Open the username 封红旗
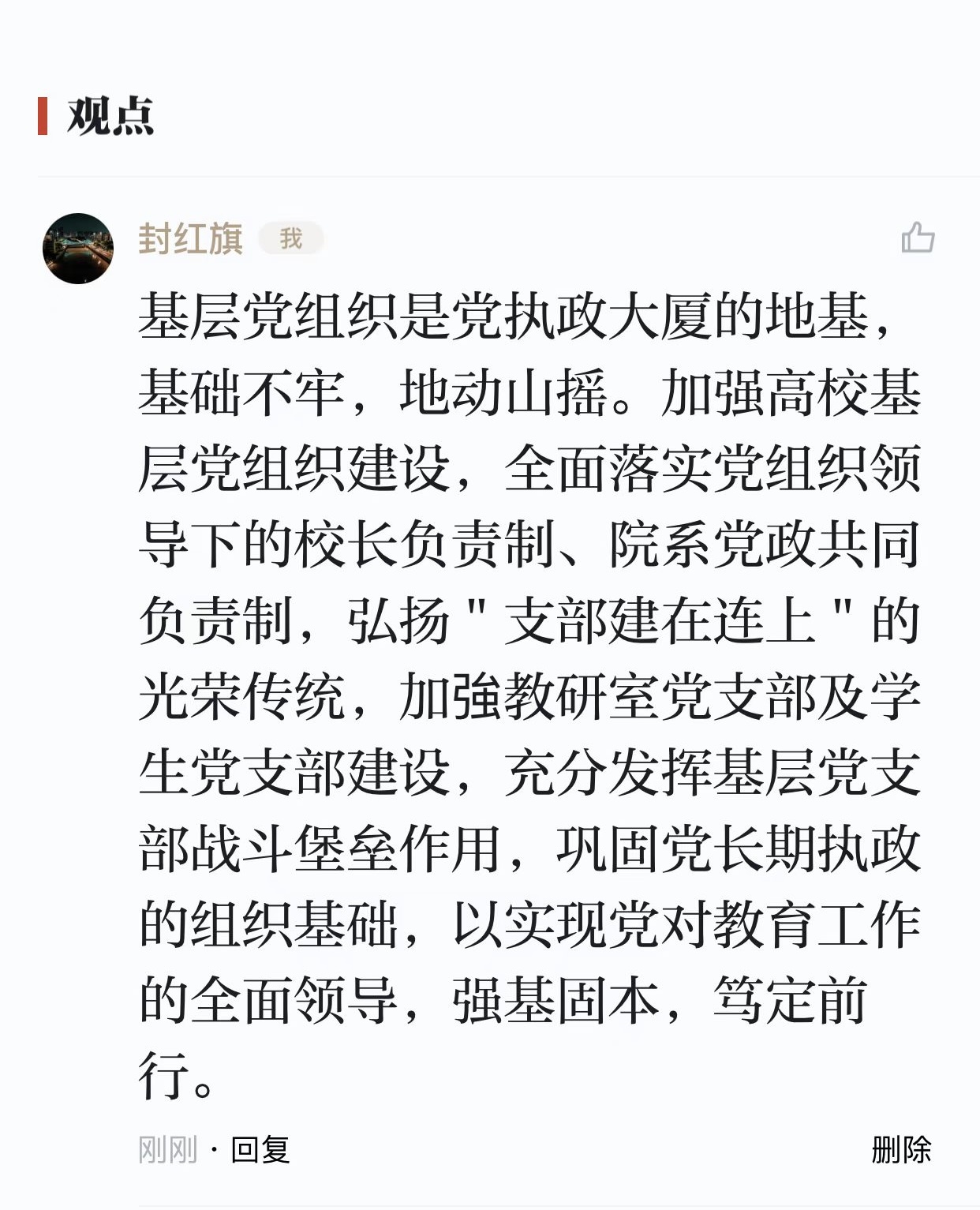980x1210 pixels. pyautogui.click(x=190, y=238)
